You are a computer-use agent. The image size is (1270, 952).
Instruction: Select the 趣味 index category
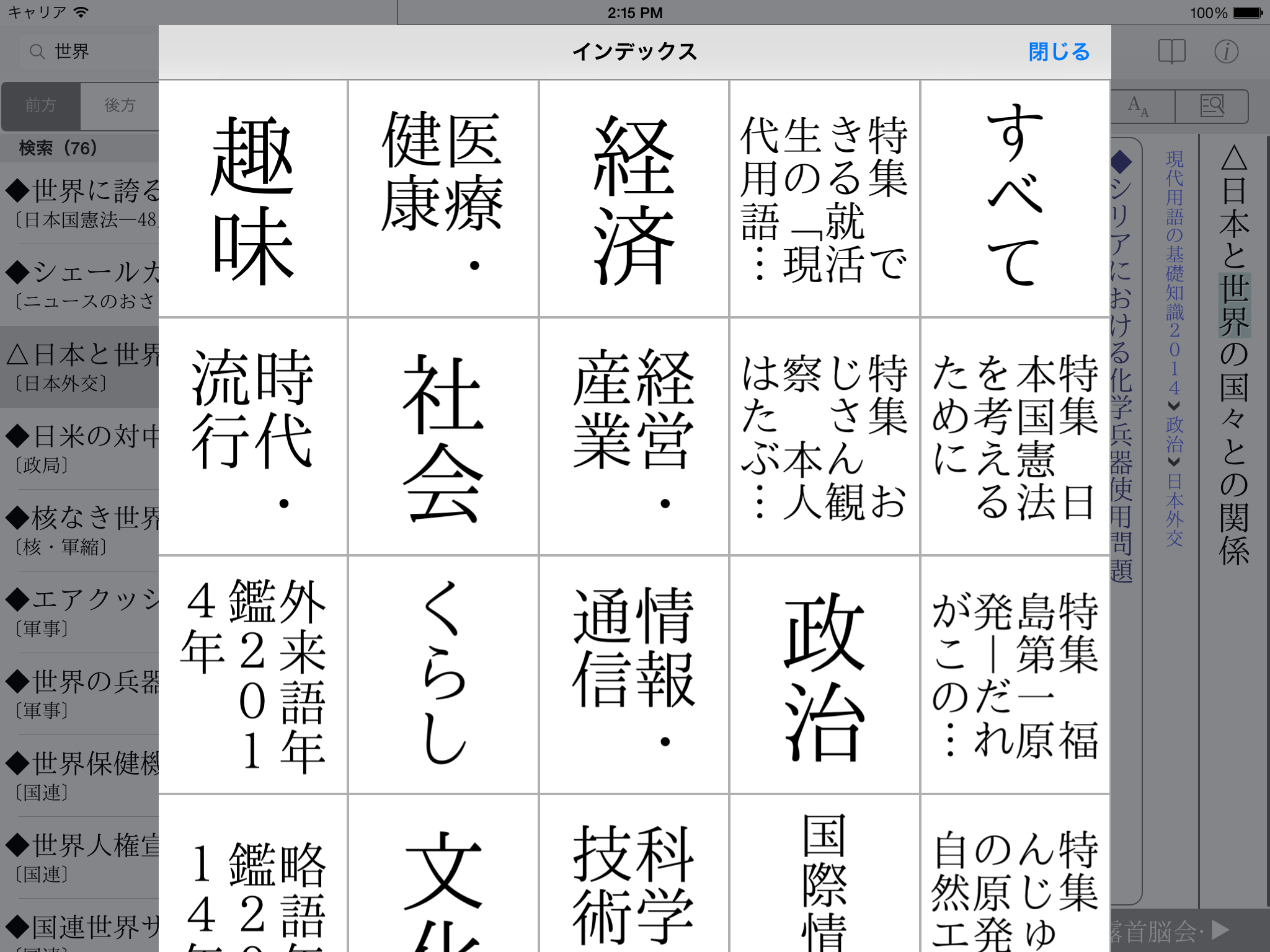coord(253,198)
